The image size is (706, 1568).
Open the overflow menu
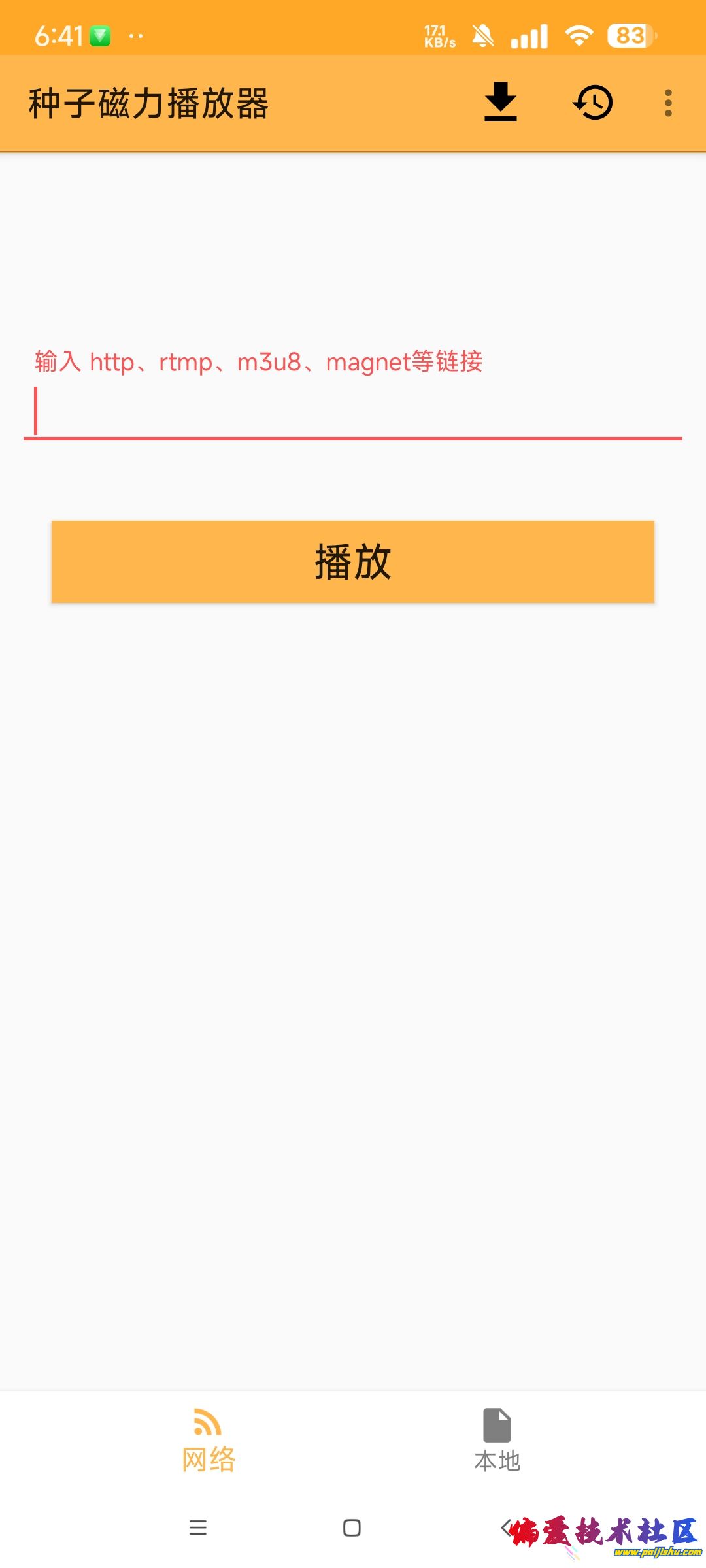(667, 103)
